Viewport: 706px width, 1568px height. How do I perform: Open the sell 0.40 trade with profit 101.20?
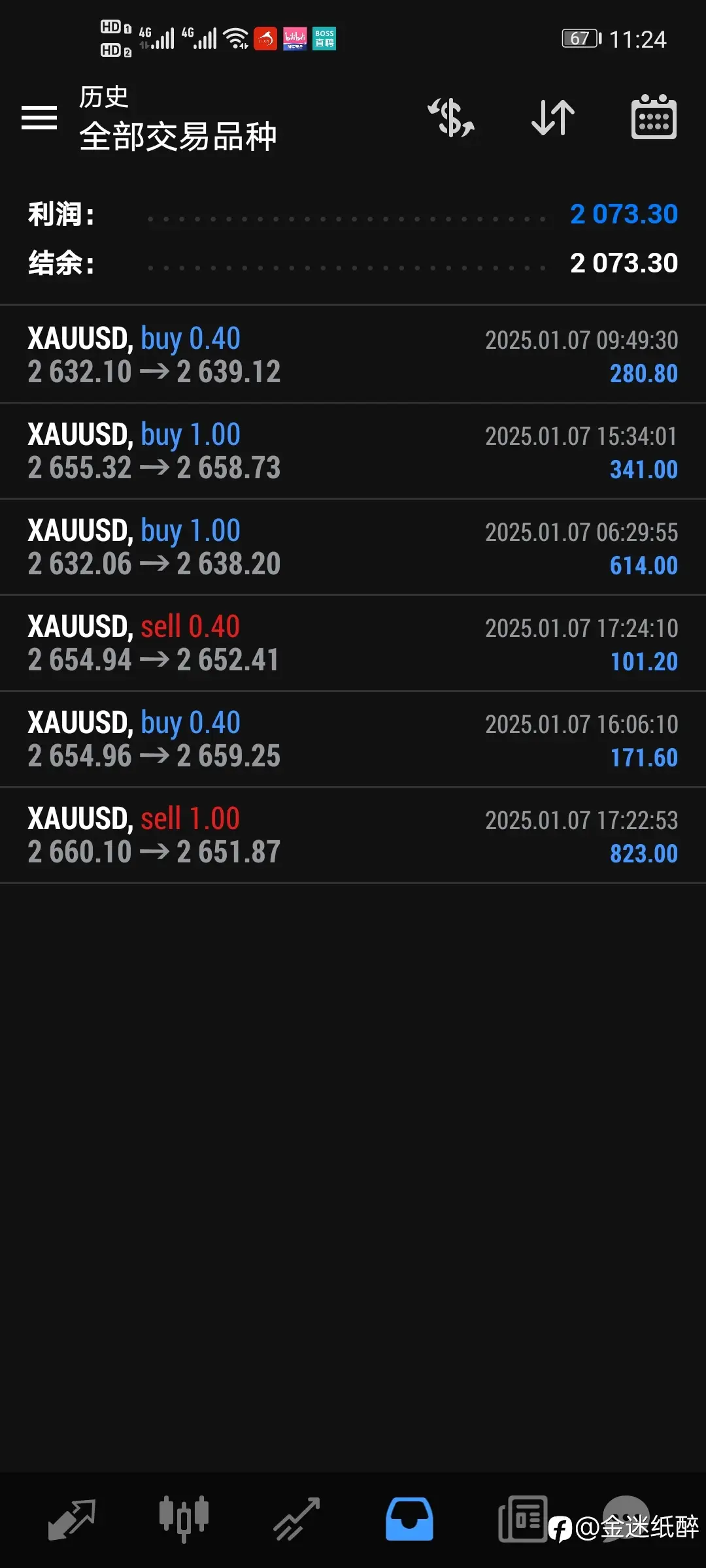353,643
